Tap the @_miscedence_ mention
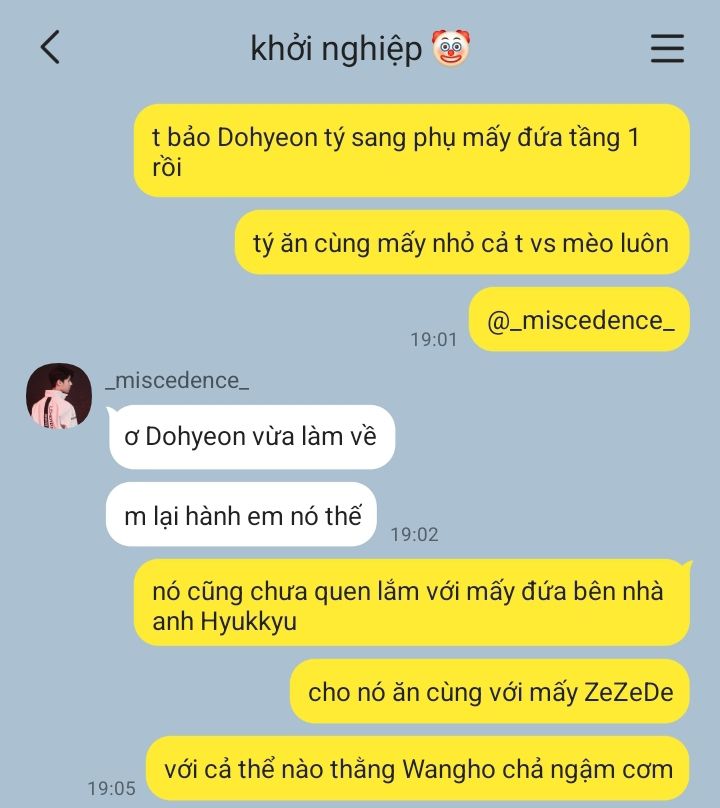720x808 pixels. 580,320
